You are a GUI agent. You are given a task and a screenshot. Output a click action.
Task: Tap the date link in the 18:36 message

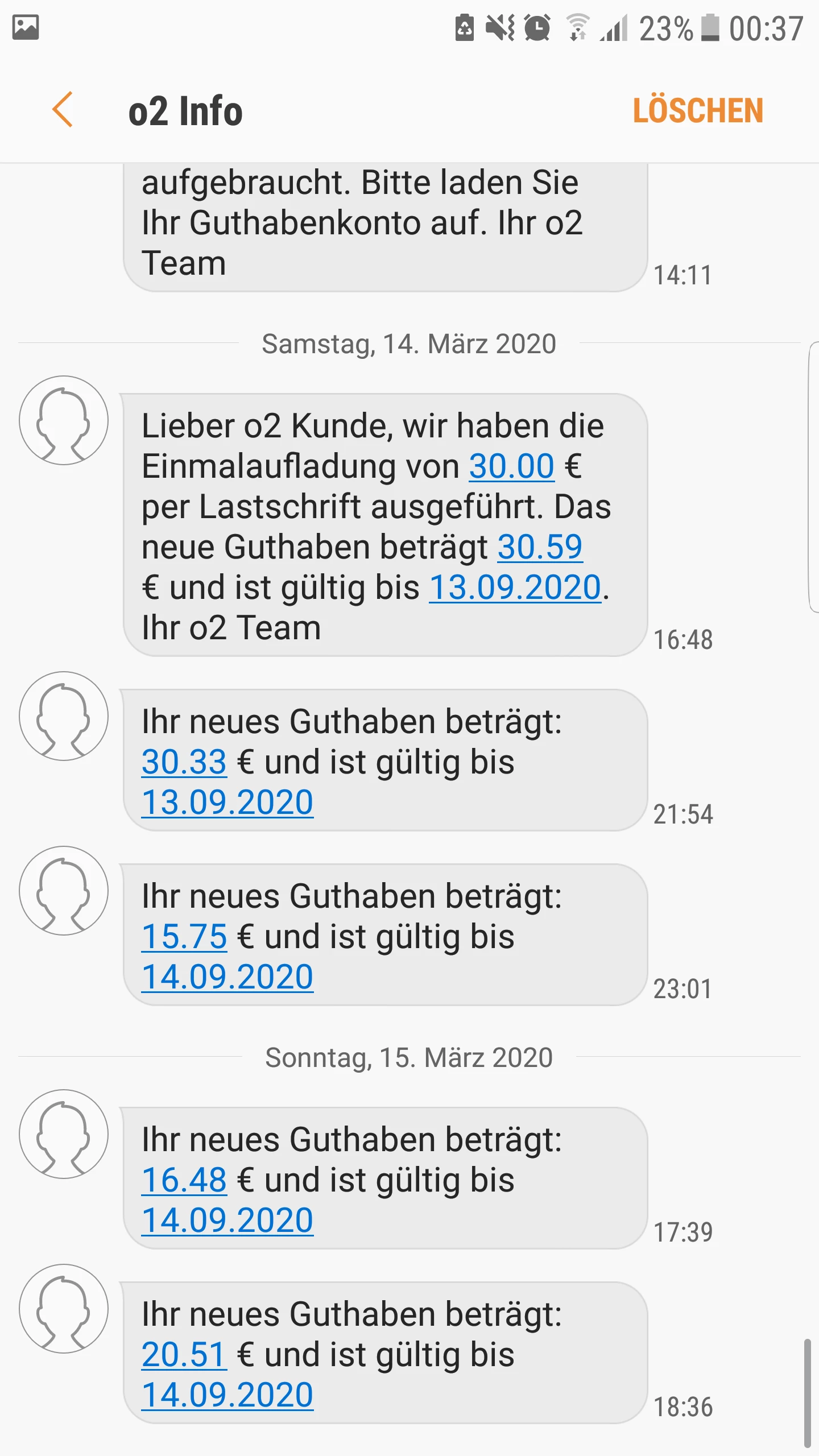tap(227, 1395)
